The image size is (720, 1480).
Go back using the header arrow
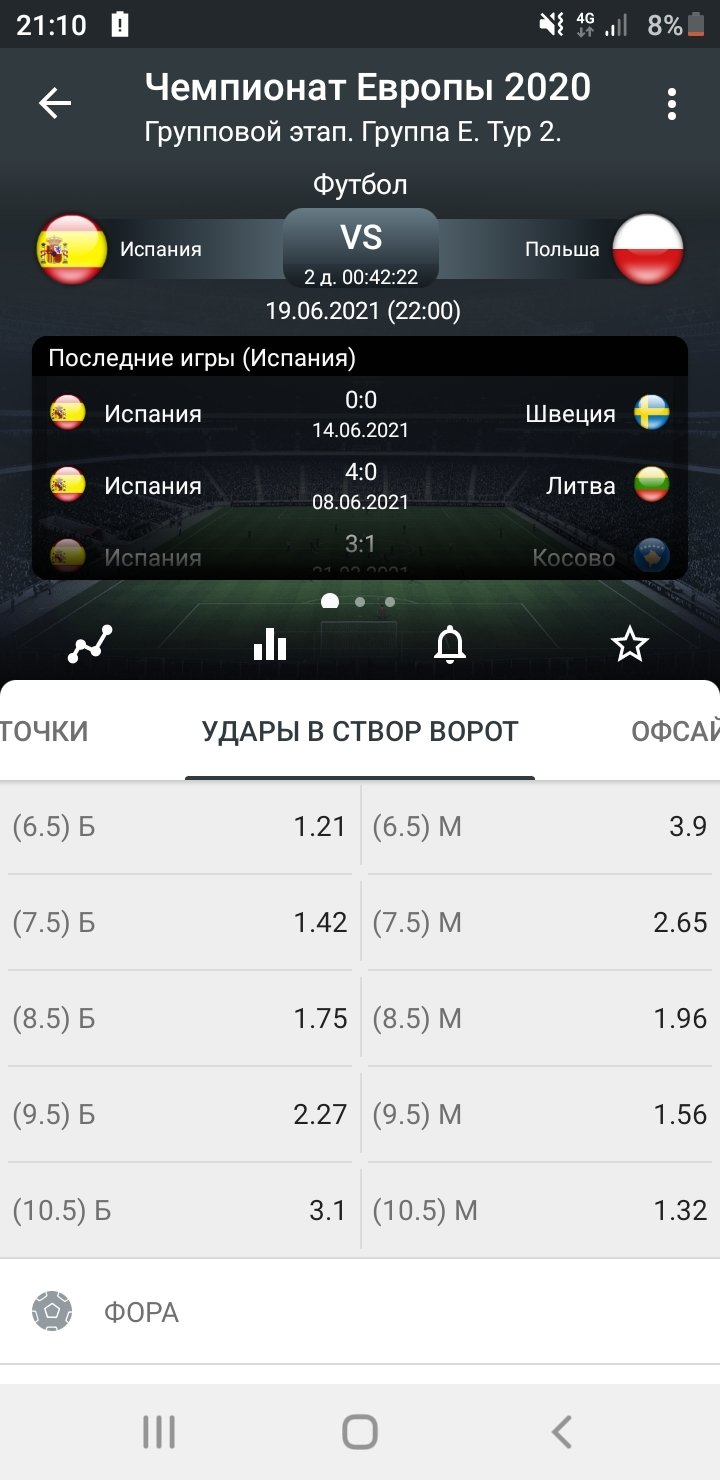55,103
